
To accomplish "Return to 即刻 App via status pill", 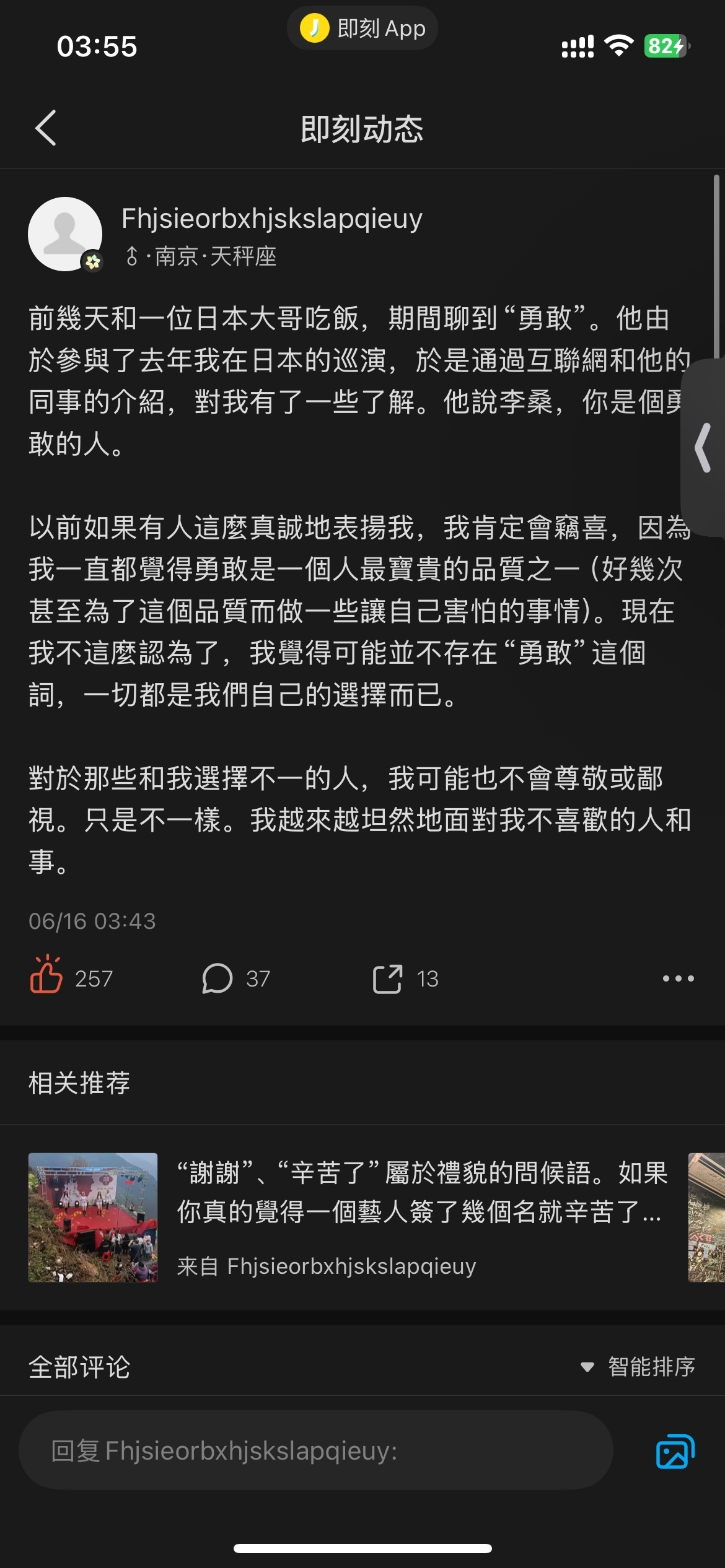I will [x=362, y=28].
